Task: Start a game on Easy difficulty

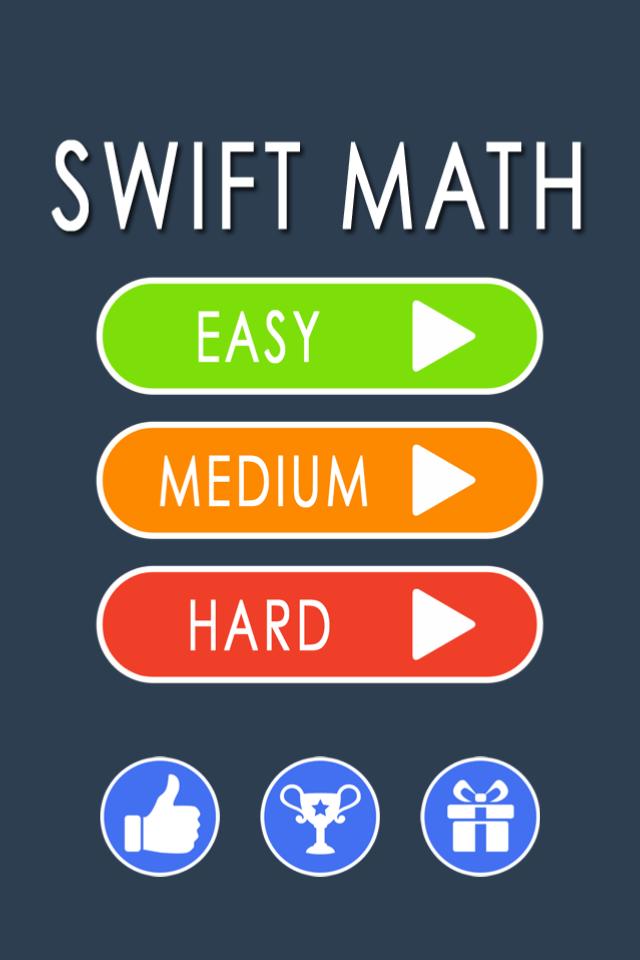Action: (319, 337)
